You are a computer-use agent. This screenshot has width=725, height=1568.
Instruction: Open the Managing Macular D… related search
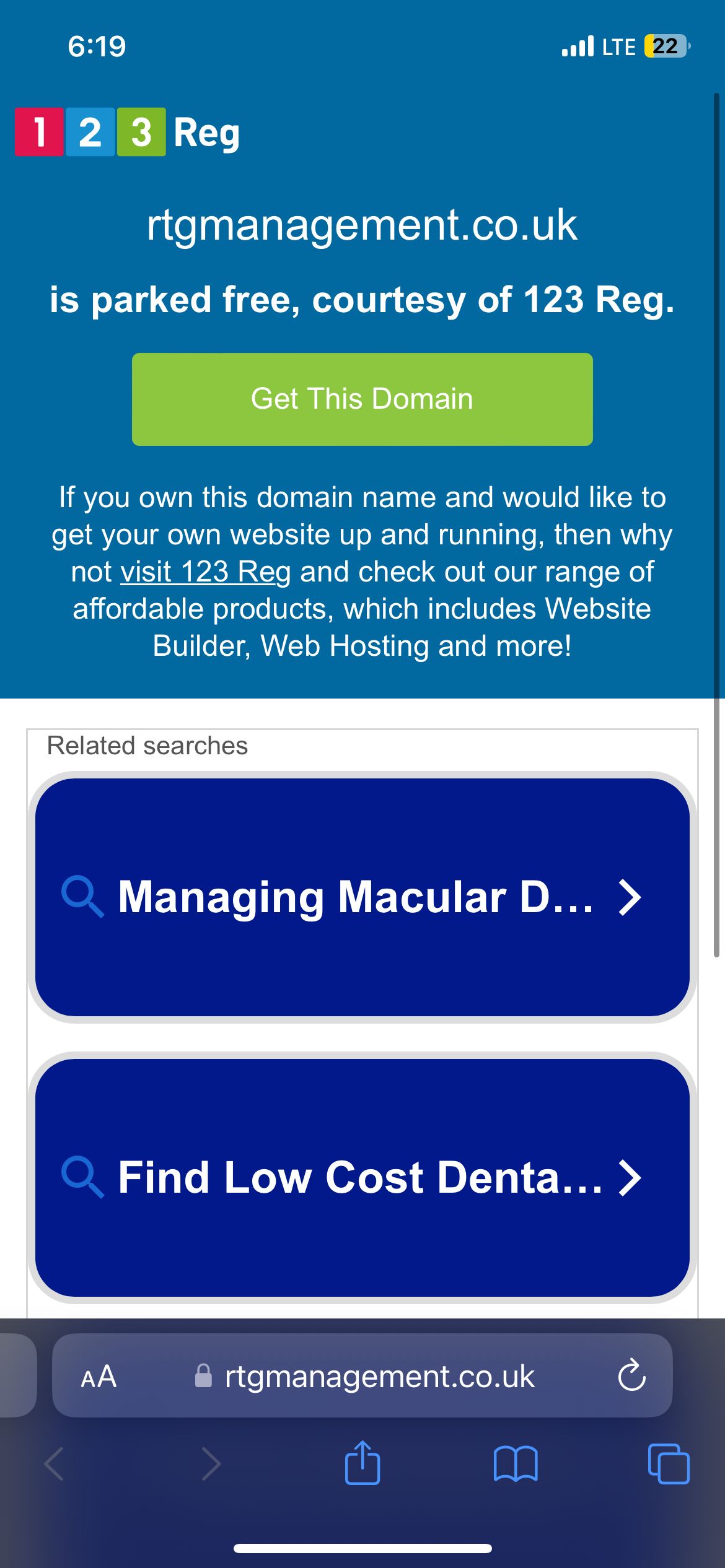click(362, 897)
